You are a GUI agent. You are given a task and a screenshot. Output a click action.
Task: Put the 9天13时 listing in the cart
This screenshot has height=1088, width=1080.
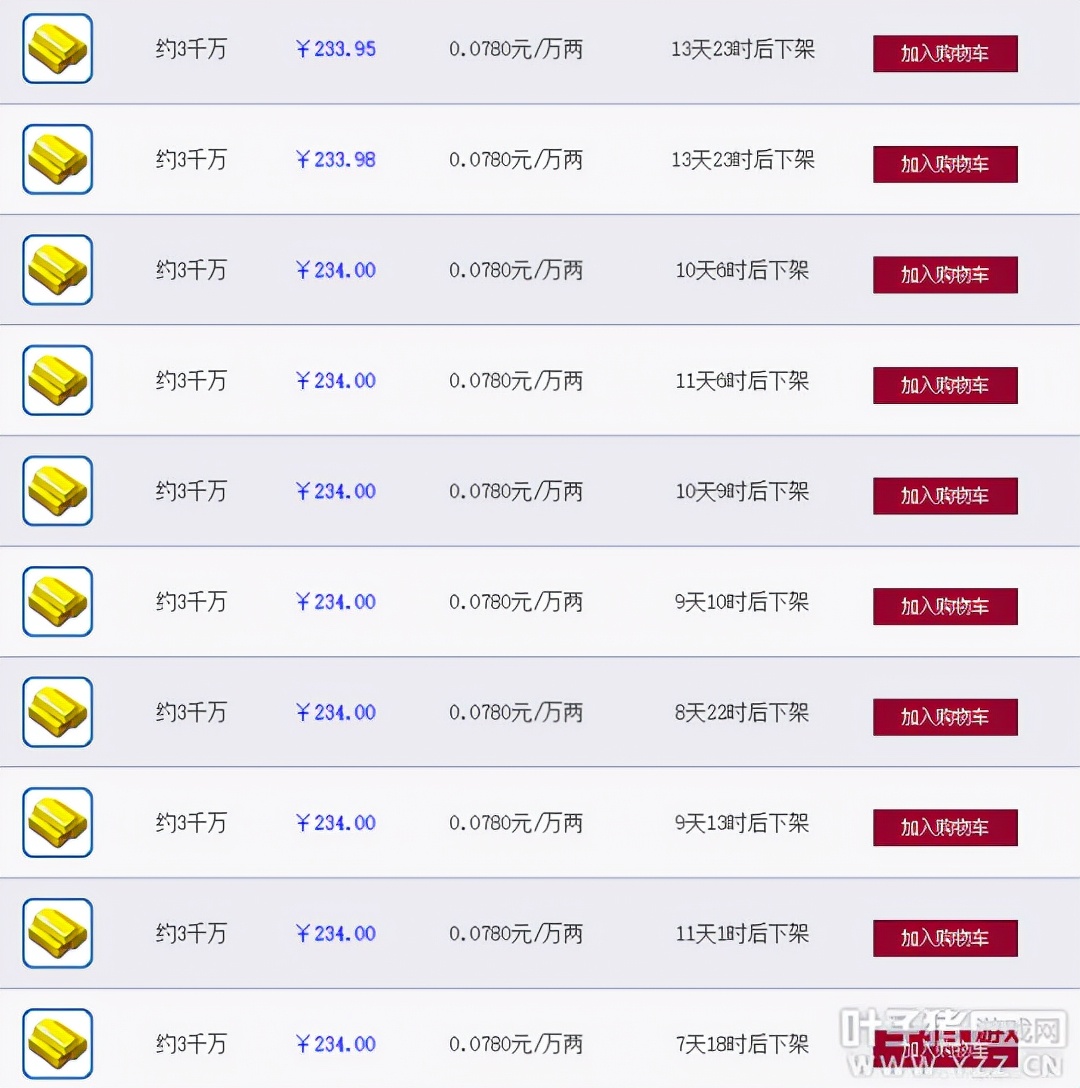[x=945, y=828]
